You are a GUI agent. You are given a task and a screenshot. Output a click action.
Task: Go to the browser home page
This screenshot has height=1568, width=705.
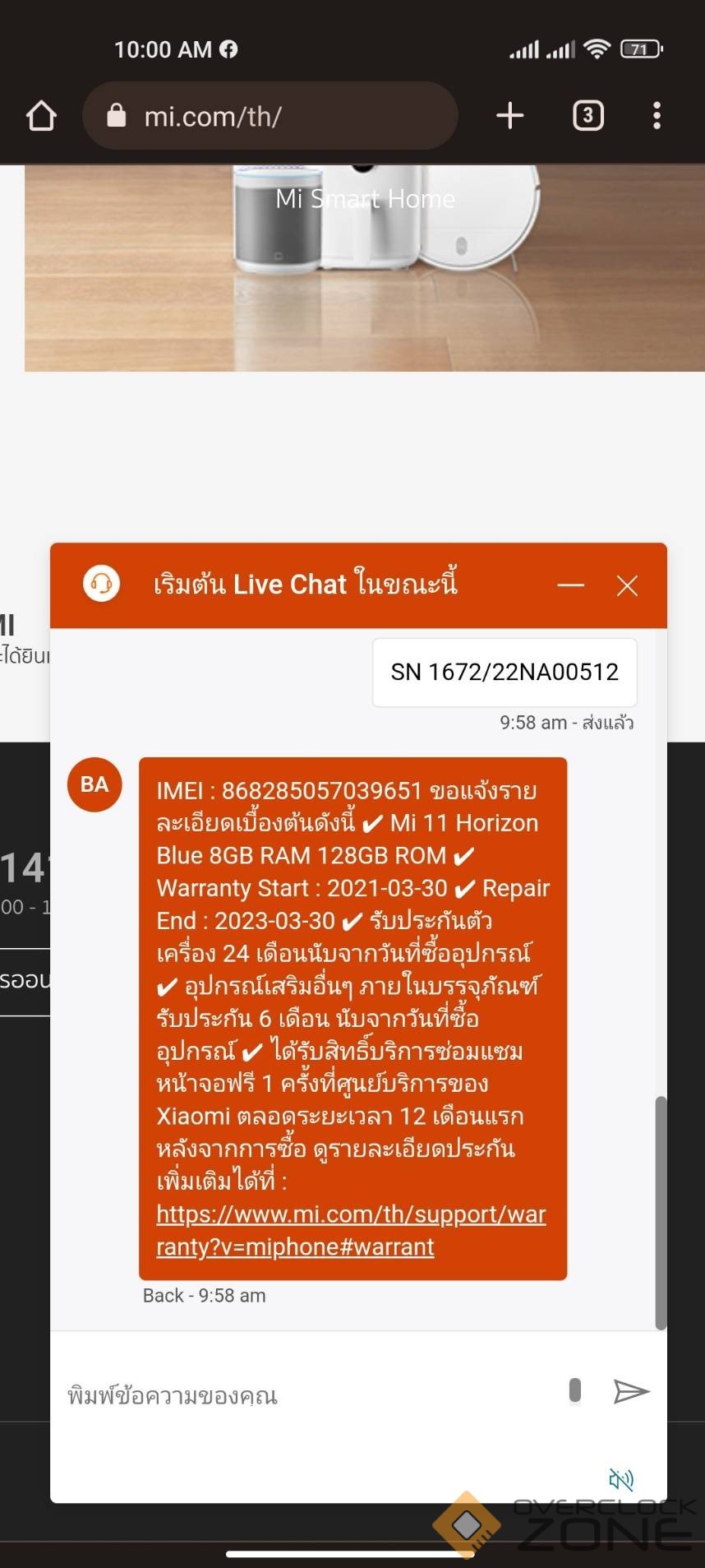(41, 116)
